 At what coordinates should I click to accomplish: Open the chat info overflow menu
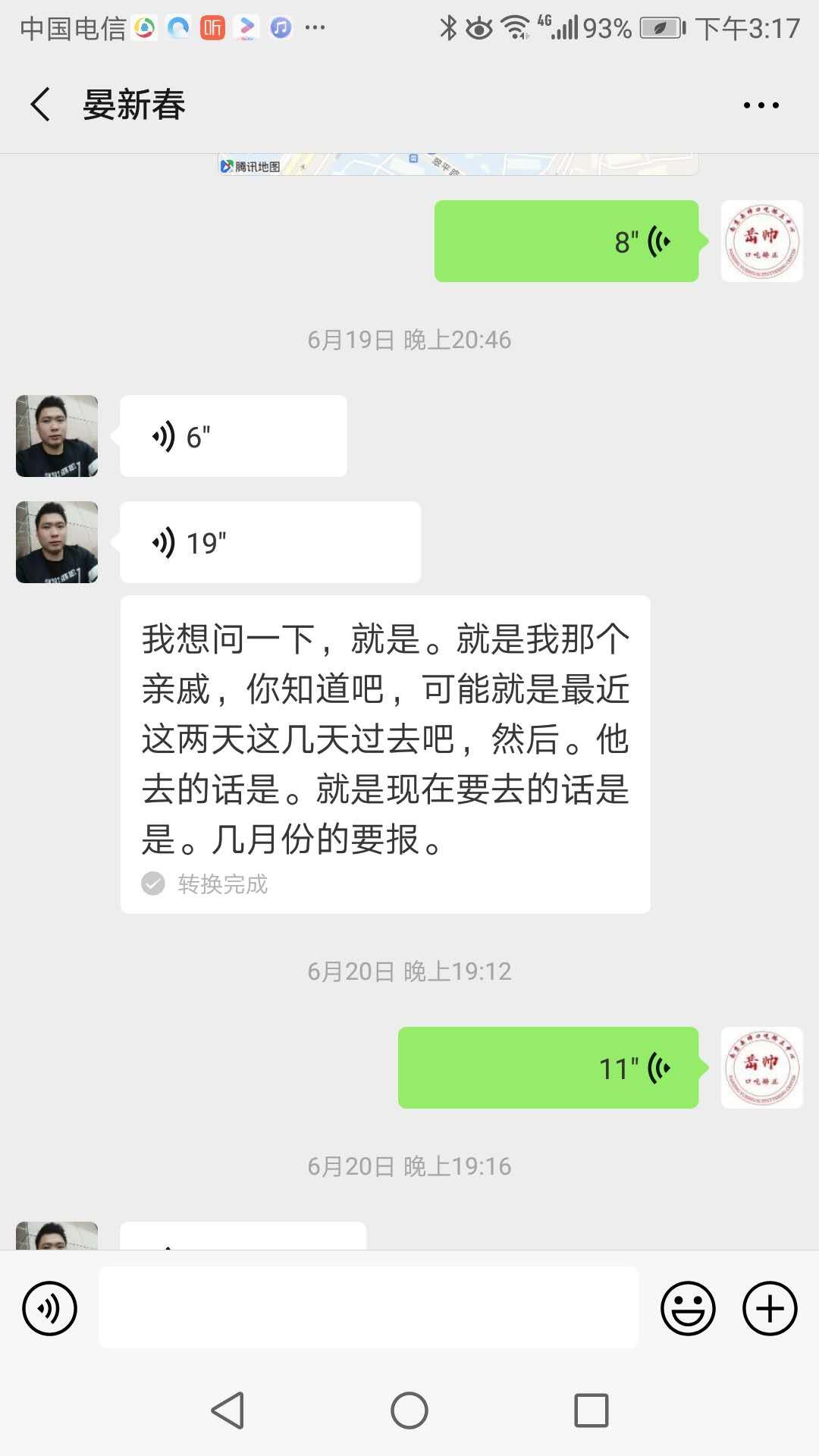(x=761, y=105)
